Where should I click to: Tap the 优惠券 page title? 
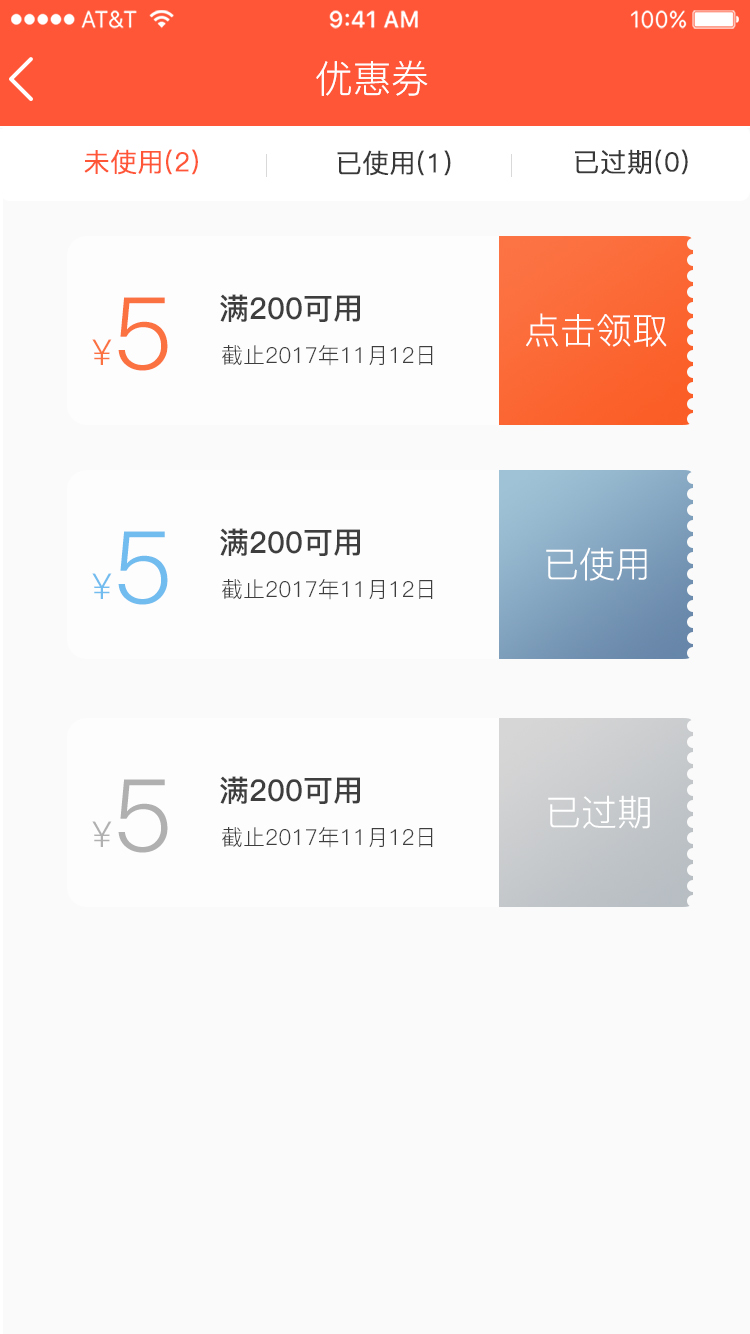[375, 79]
